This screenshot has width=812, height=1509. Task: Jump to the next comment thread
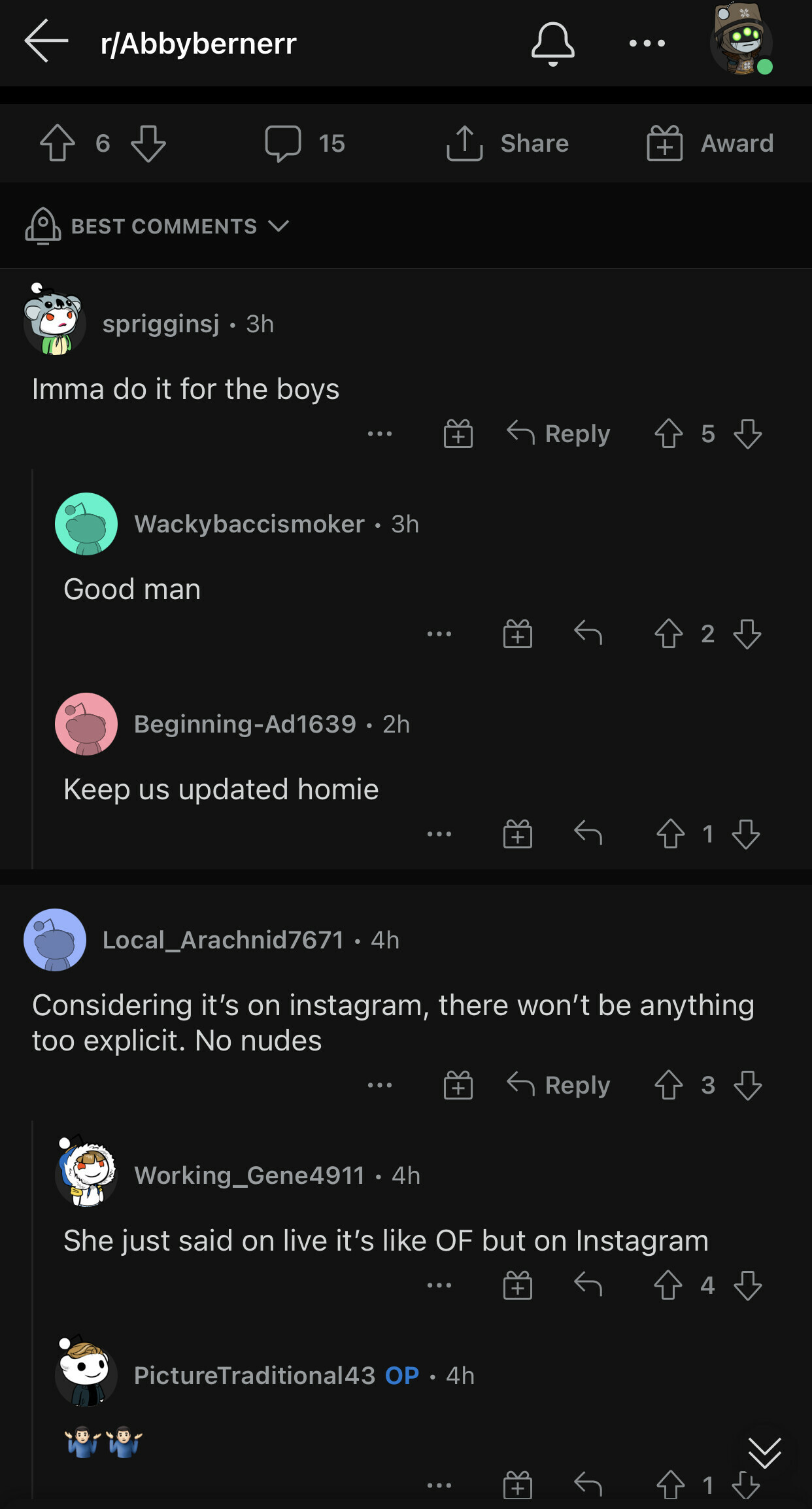764,1453
